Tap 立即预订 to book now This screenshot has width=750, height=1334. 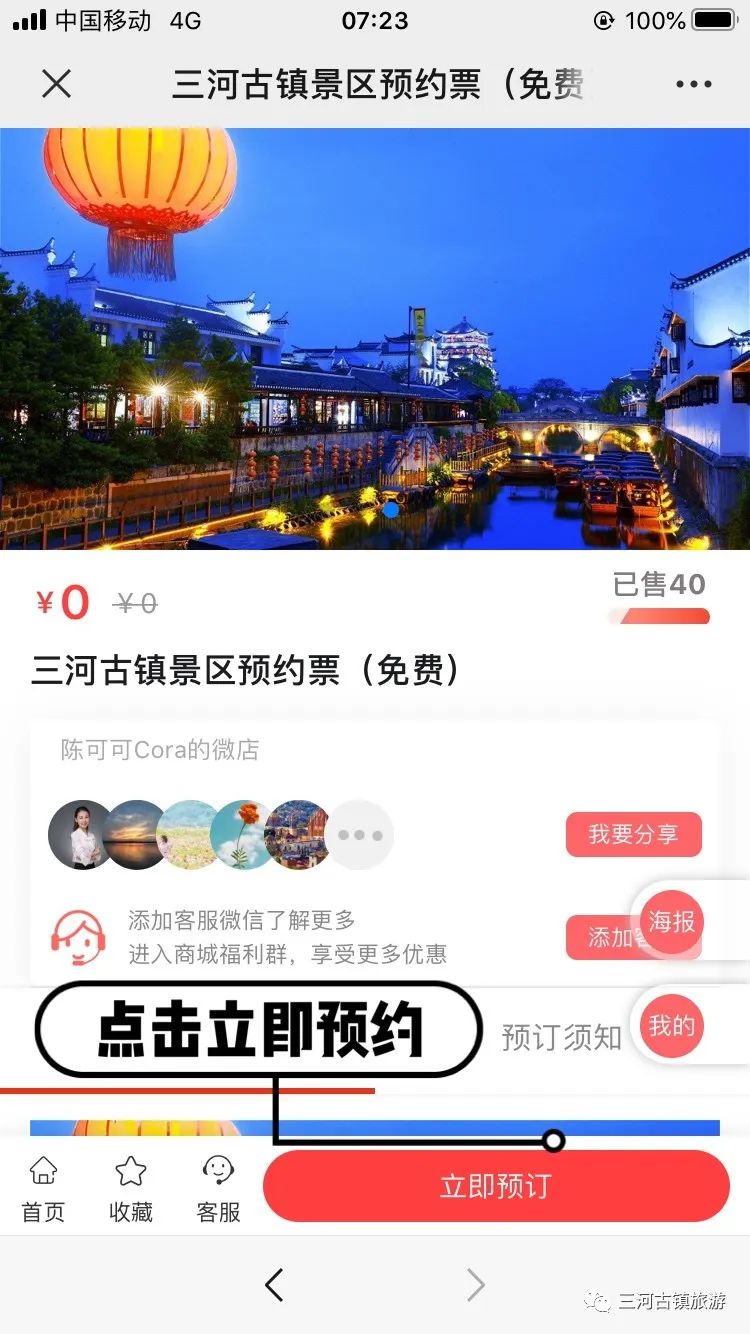tap(496, 1186)
